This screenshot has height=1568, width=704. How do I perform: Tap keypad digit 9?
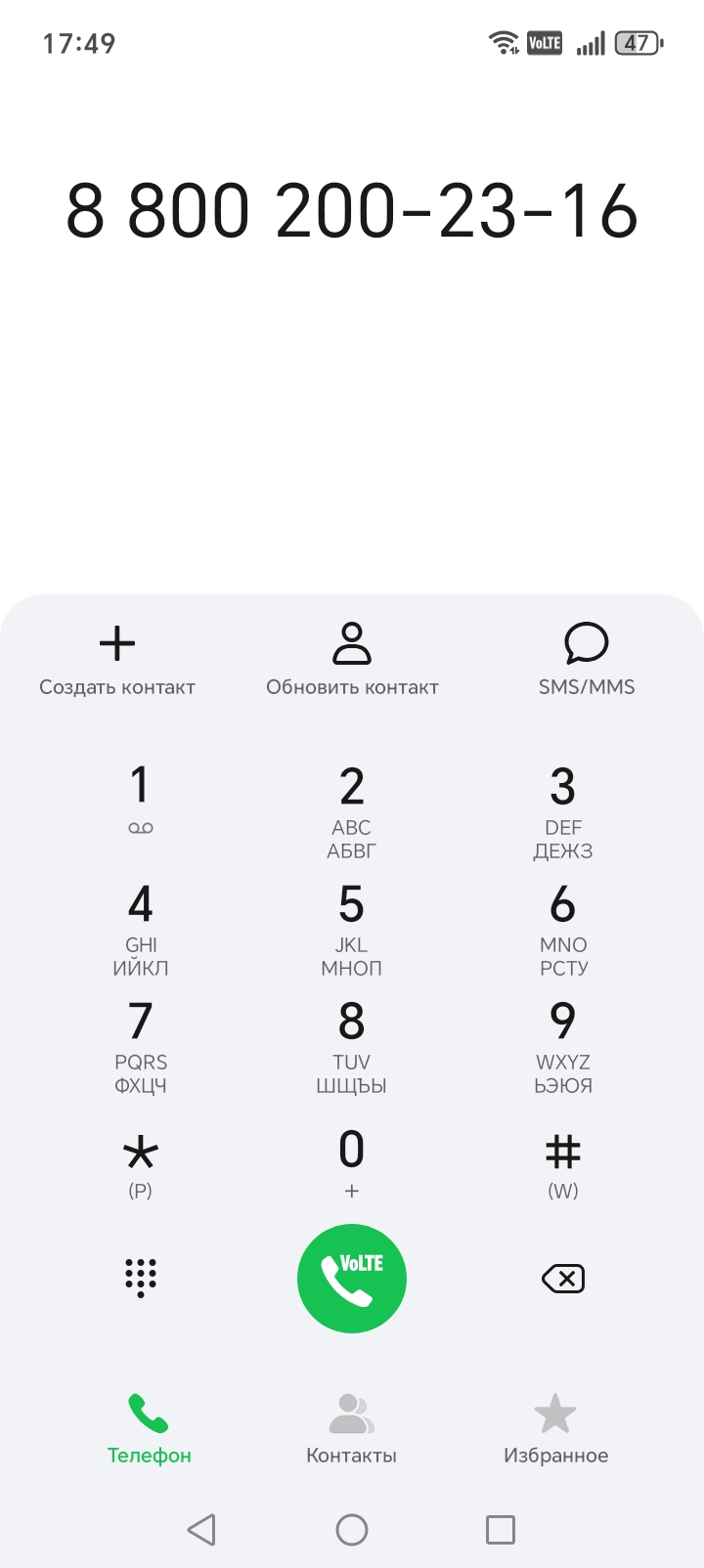point(563,1044)
